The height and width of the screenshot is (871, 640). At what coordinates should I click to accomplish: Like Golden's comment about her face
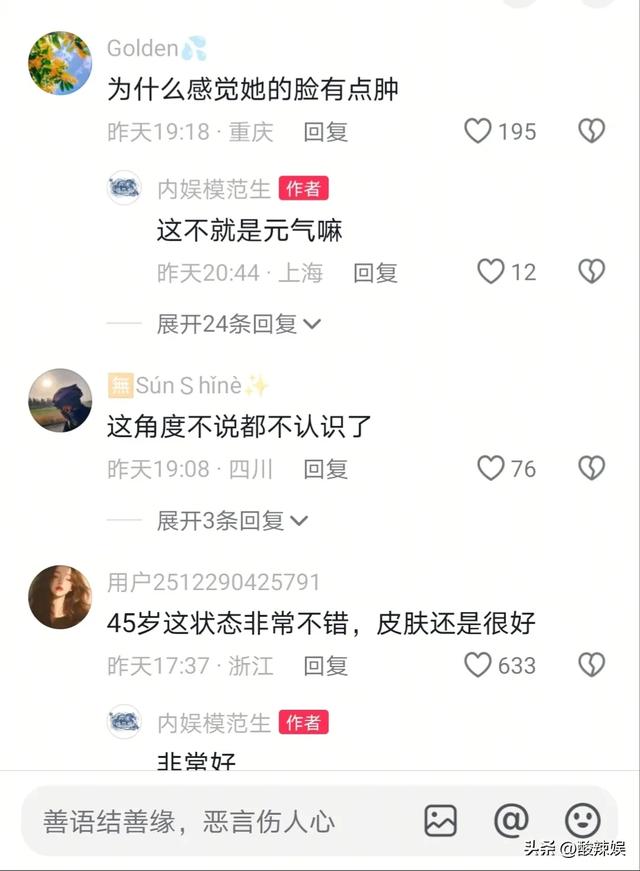click(479, 131)
